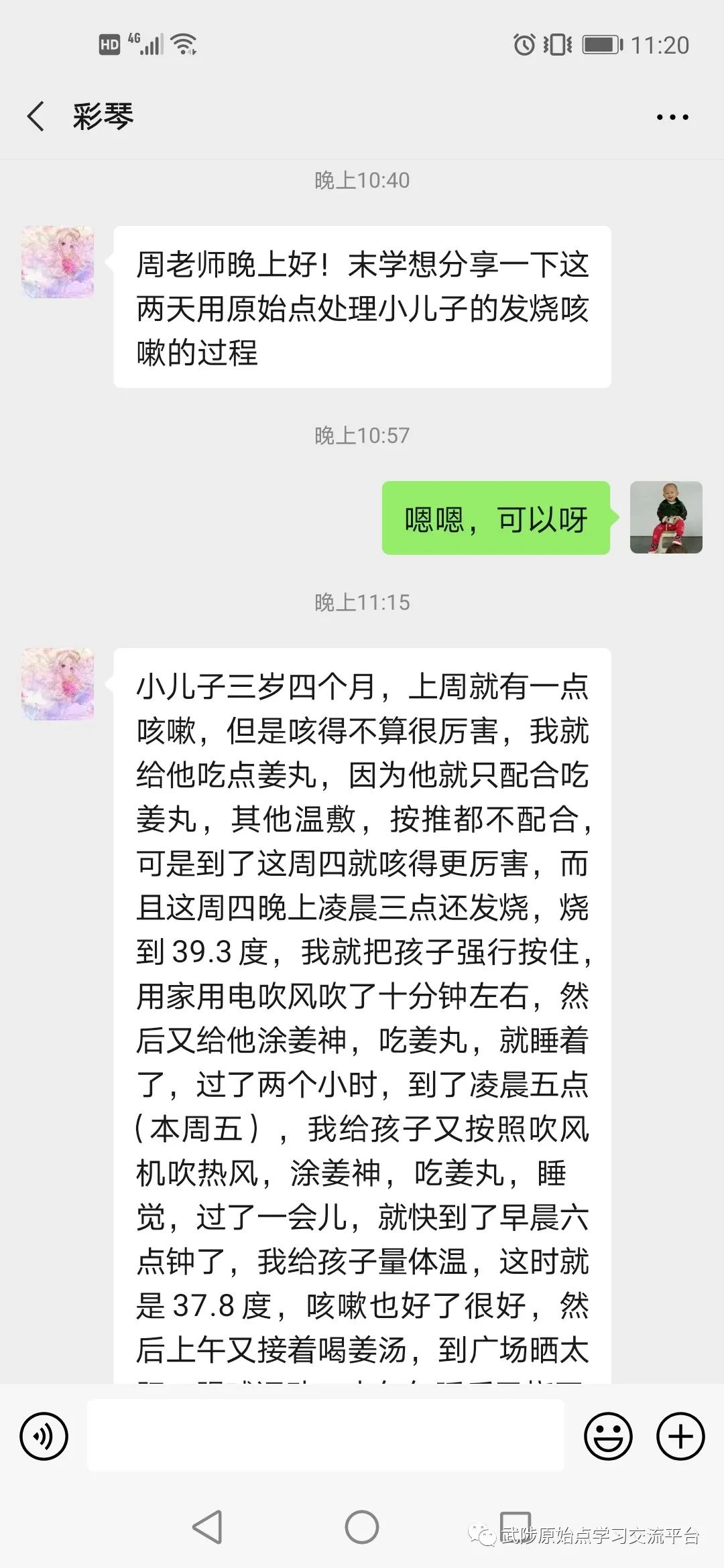Image resolution: width=724 pixels, height=1568 pixels.
Task: View 彩琴's profile from the top avatar
Action: pyautogui.click(x=58, y=262)
